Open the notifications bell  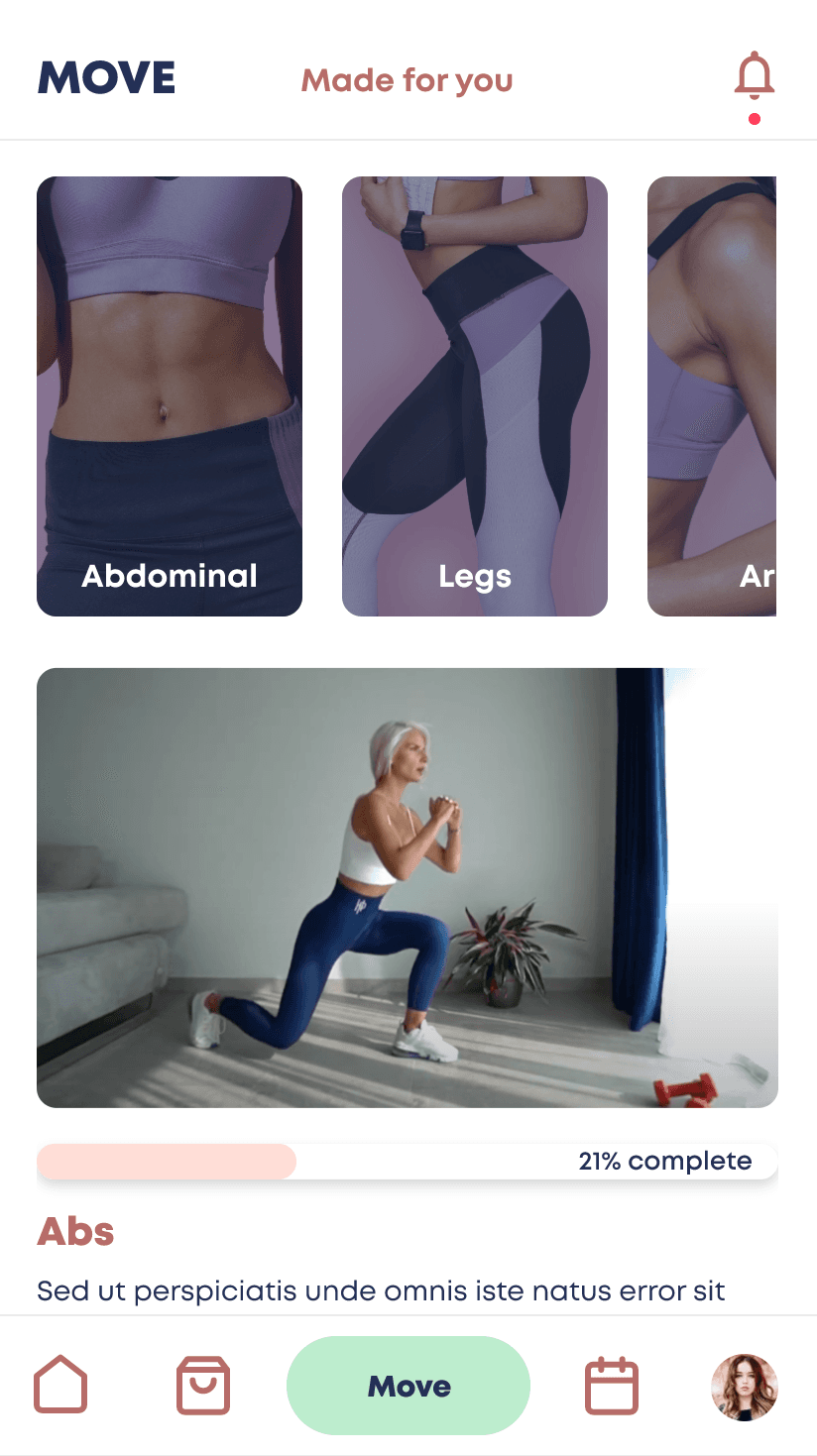tap(754, 77)
